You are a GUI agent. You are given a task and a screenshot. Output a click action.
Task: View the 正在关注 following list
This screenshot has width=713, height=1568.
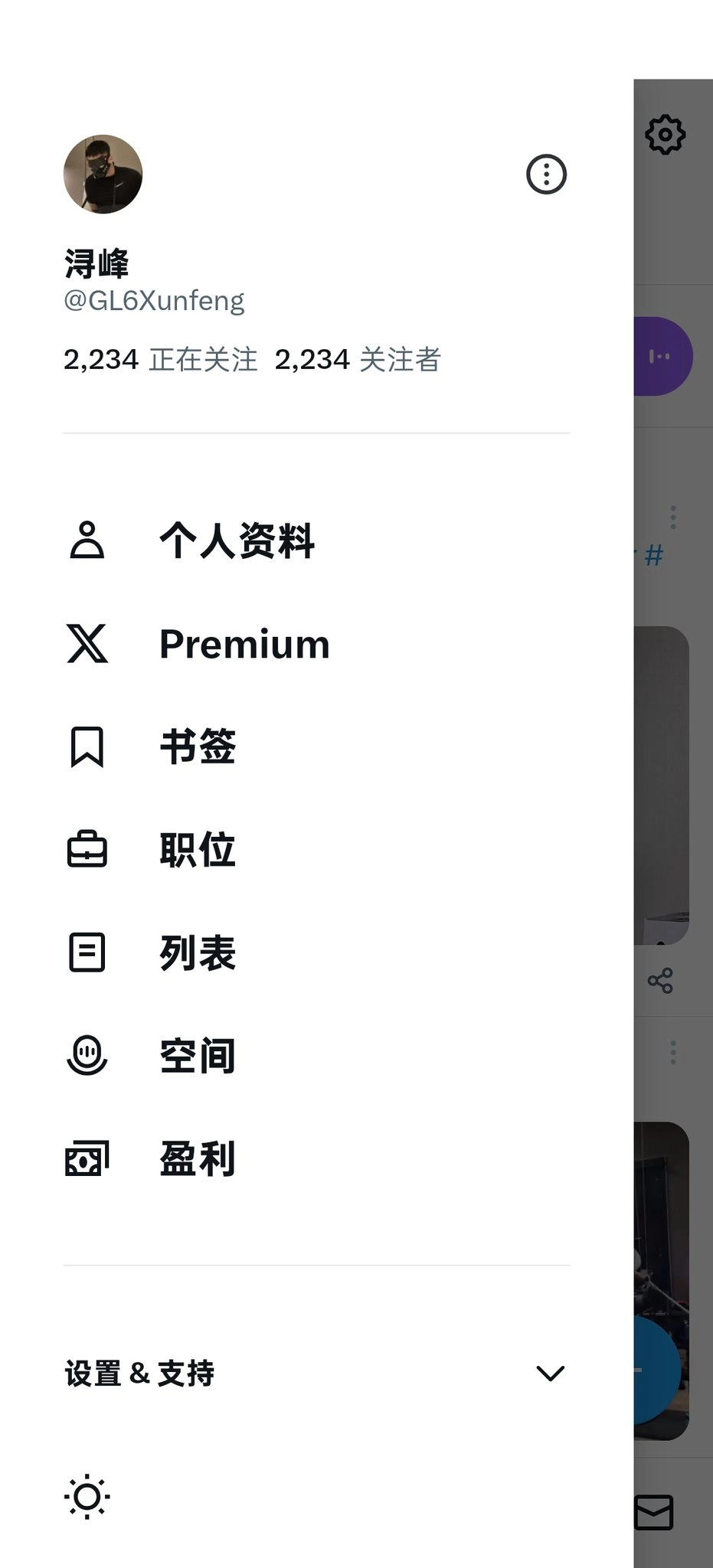coord(160,360)
